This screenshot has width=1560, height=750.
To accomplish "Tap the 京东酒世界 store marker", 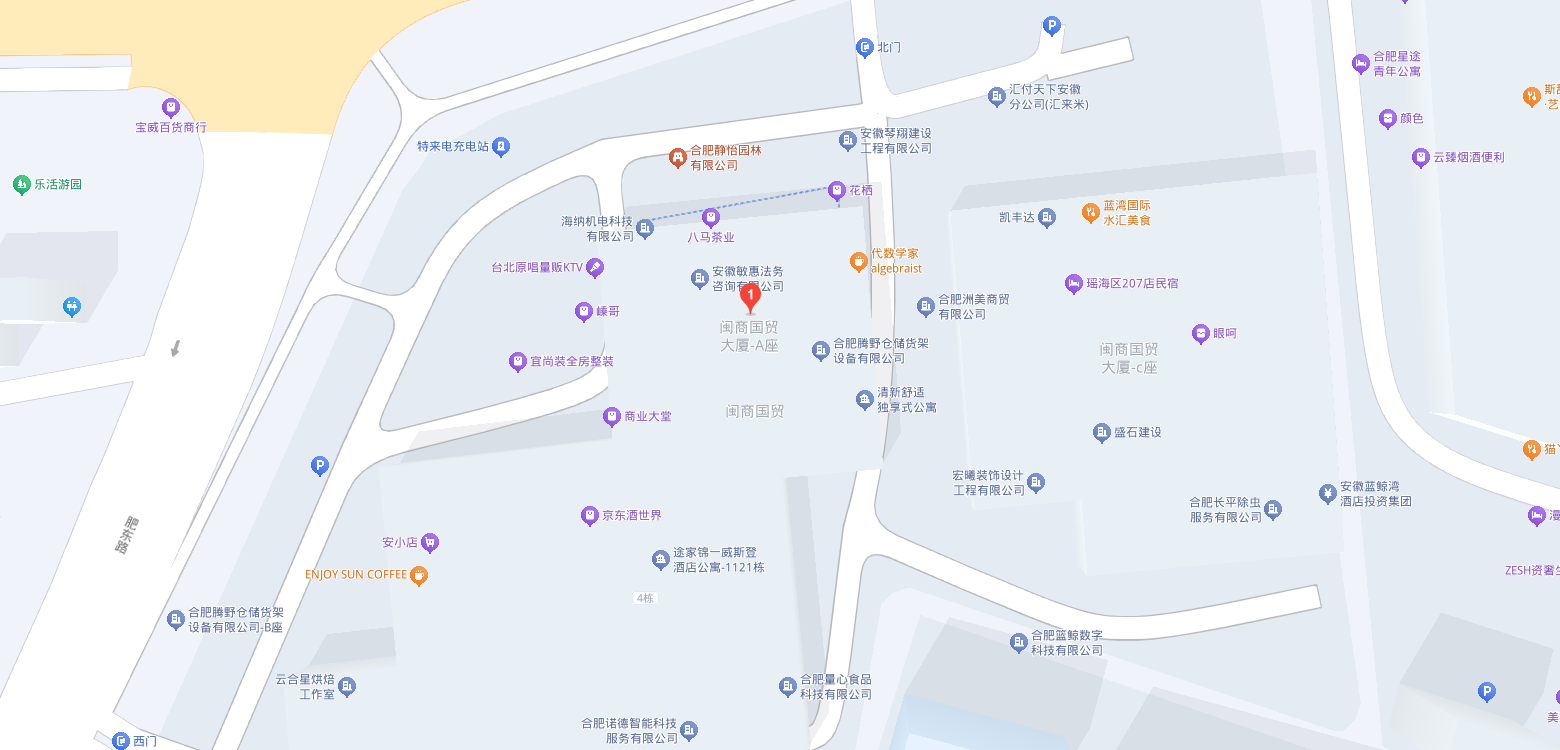I will 589,515.
